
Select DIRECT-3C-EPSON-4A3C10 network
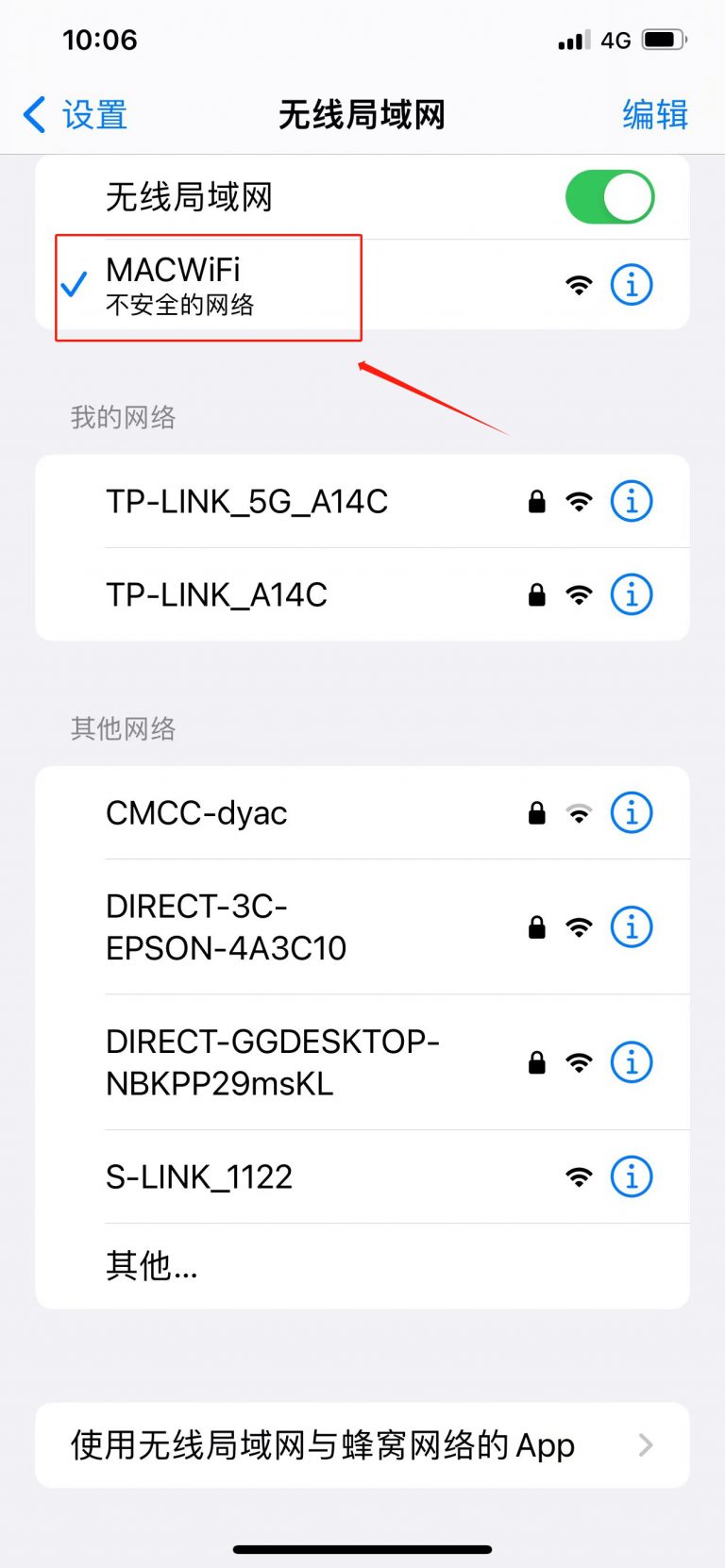click(x=362, y=926)
